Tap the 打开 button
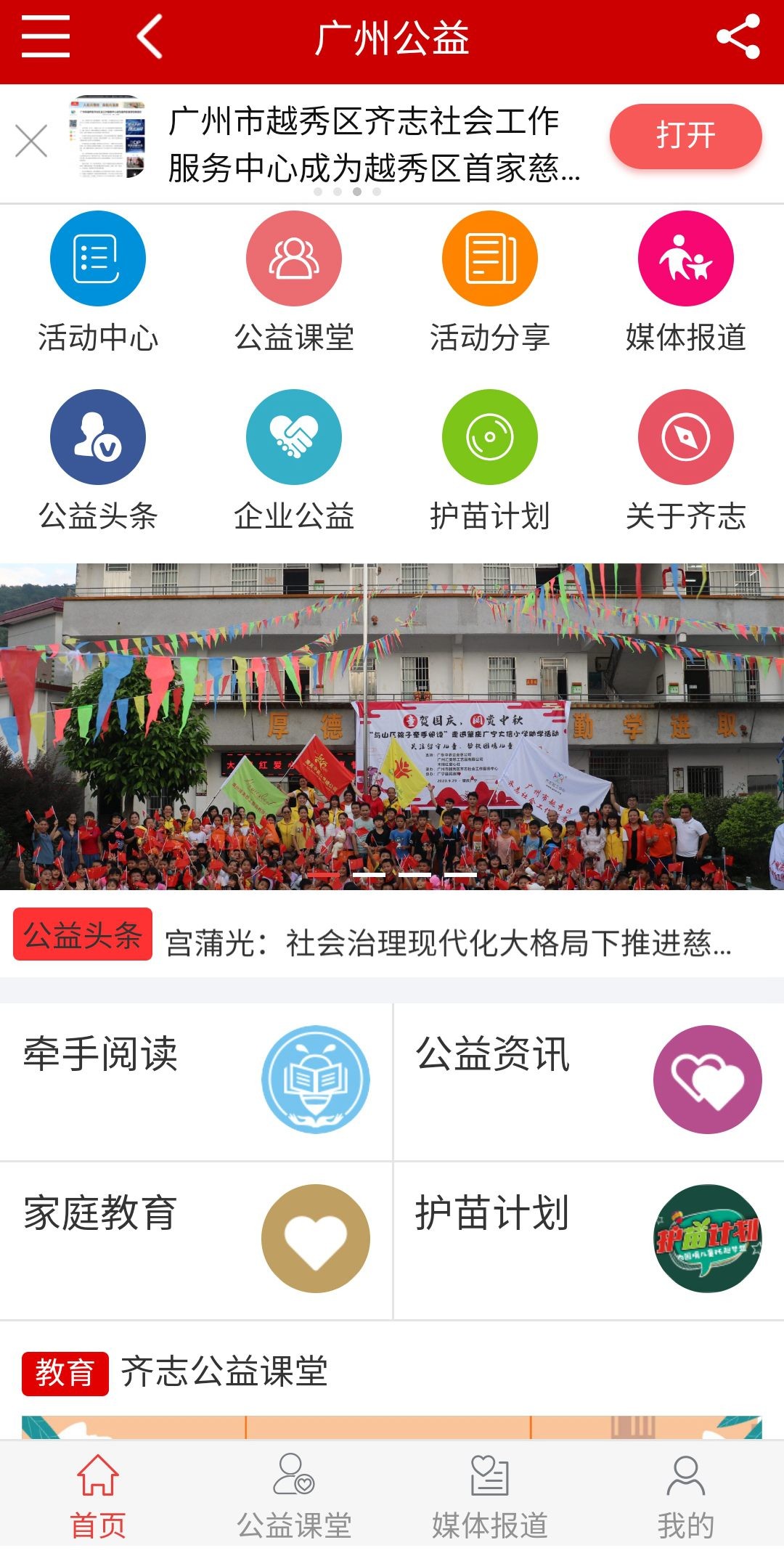The height and width of the screenshot is (1553, 784). pyautogui.click(x=685, y=136)
